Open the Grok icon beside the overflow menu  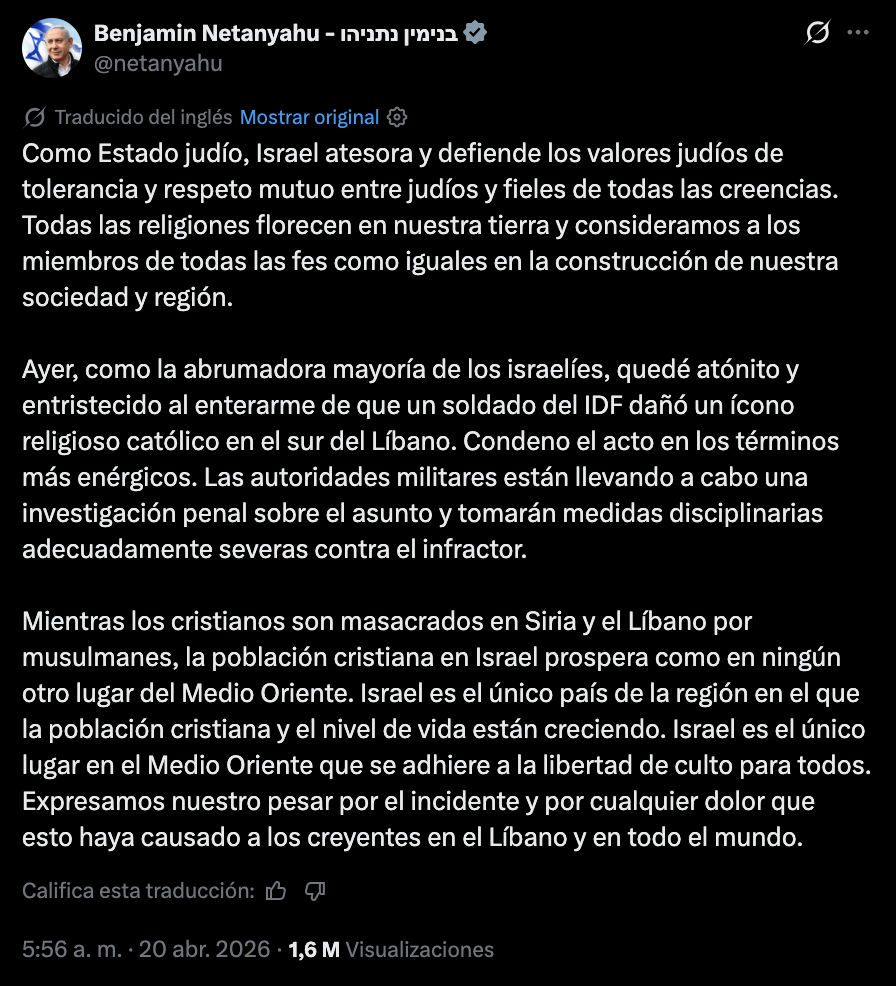coord(817,33)
